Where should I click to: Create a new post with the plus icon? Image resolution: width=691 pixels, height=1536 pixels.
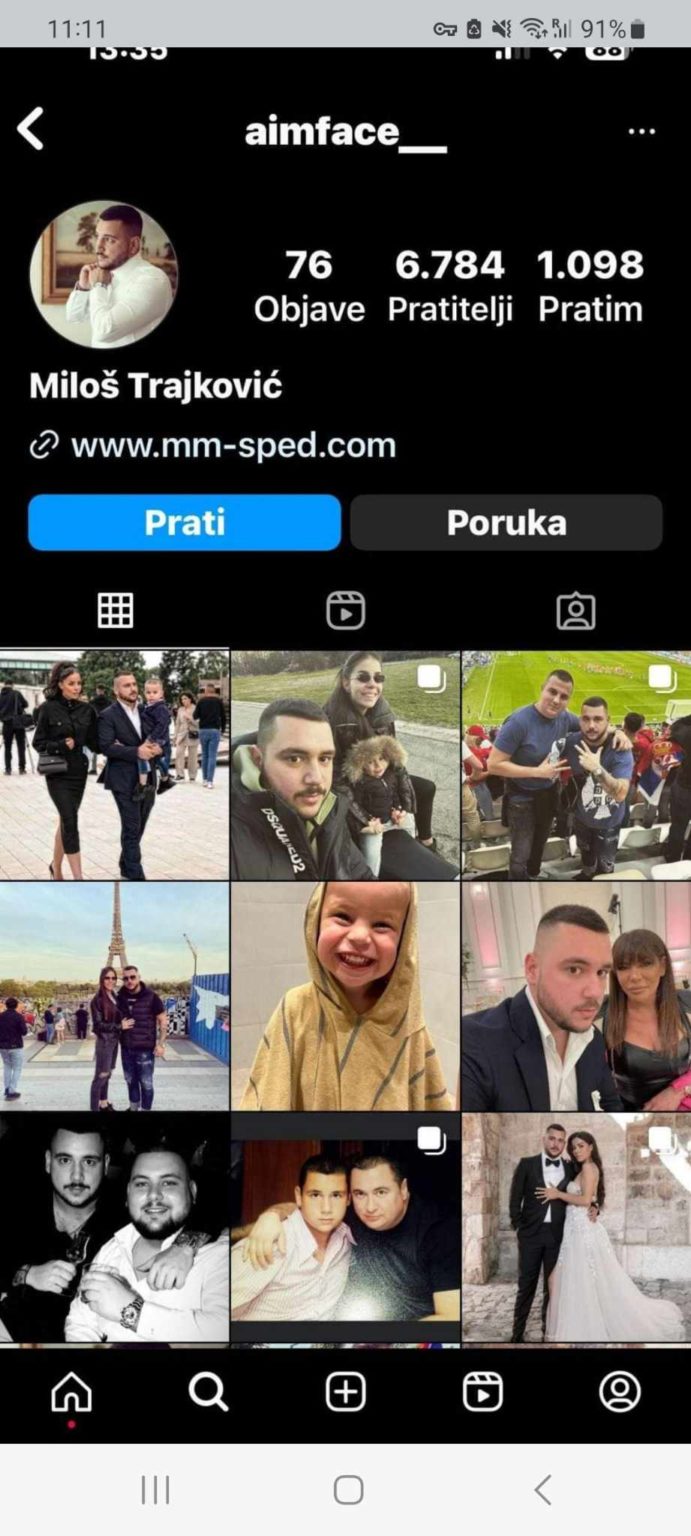(x=345, y=1391)
